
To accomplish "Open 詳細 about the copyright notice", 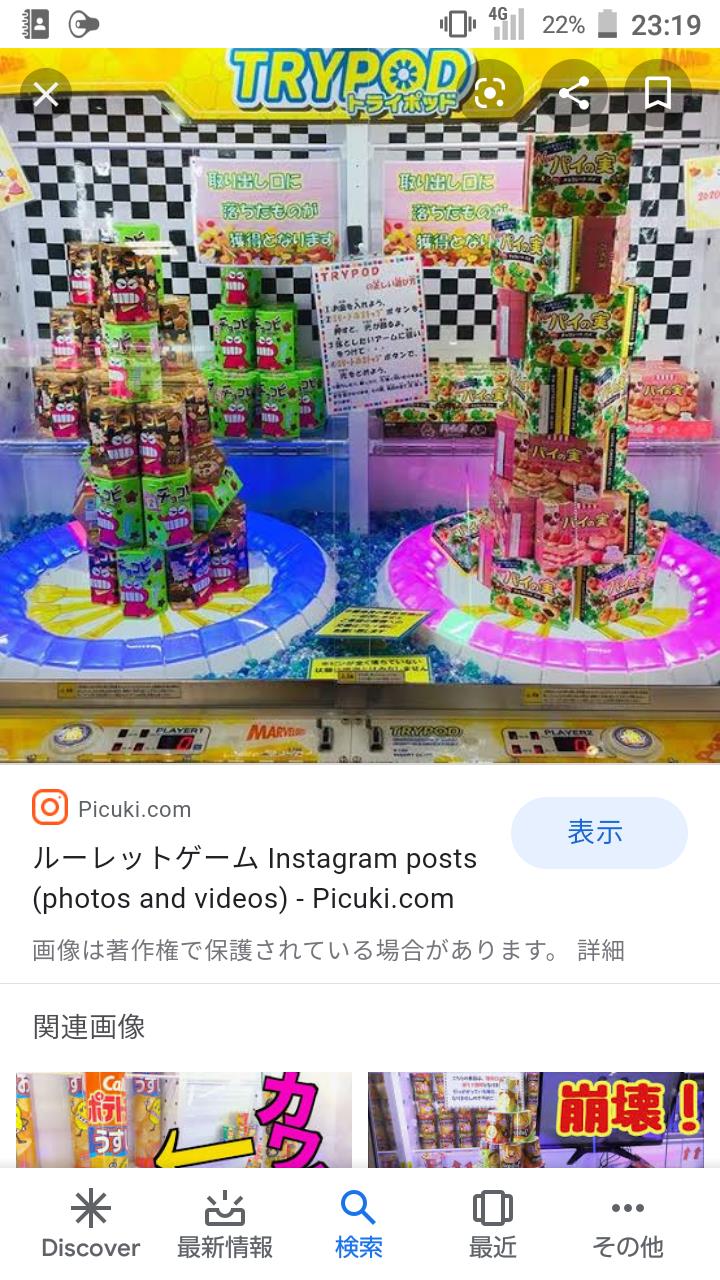I will pos(601,950).
